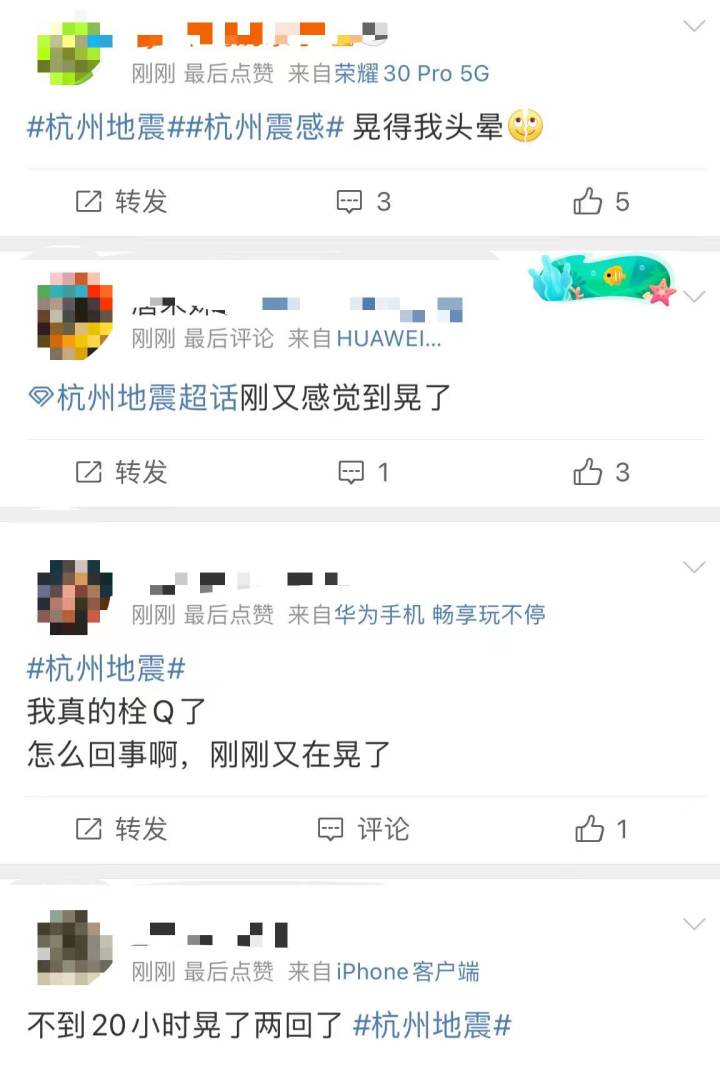720x1067 pixels.
Task: Expand options arrow on the HUAWEI post
Action: (693, 295)
